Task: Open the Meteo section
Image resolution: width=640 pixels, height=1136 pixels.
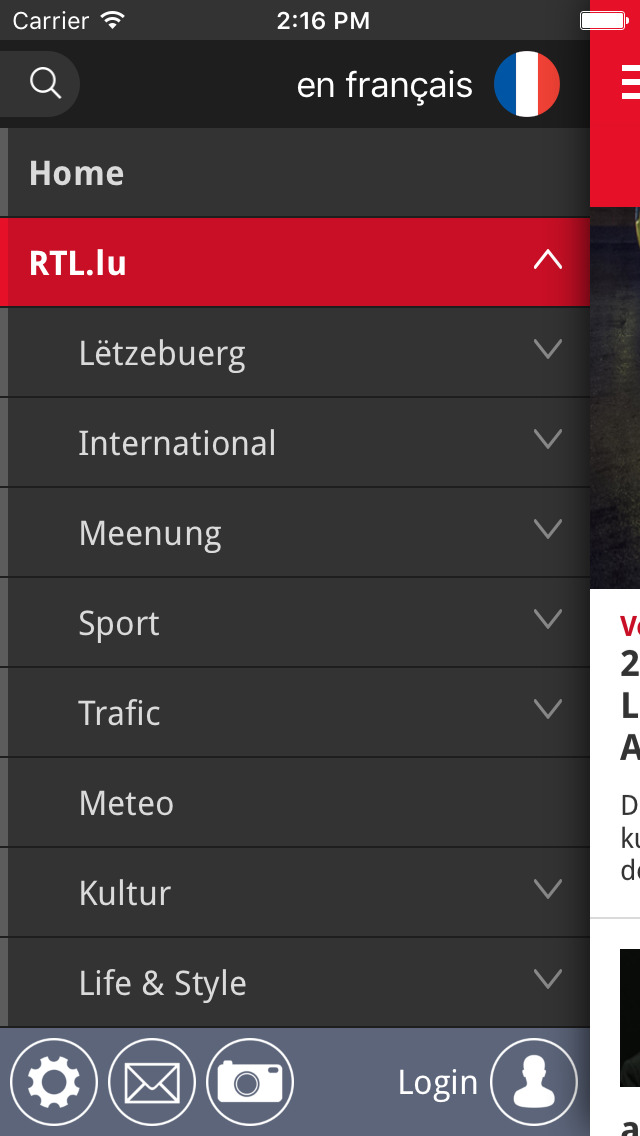Action: click(x=127, y=803)
